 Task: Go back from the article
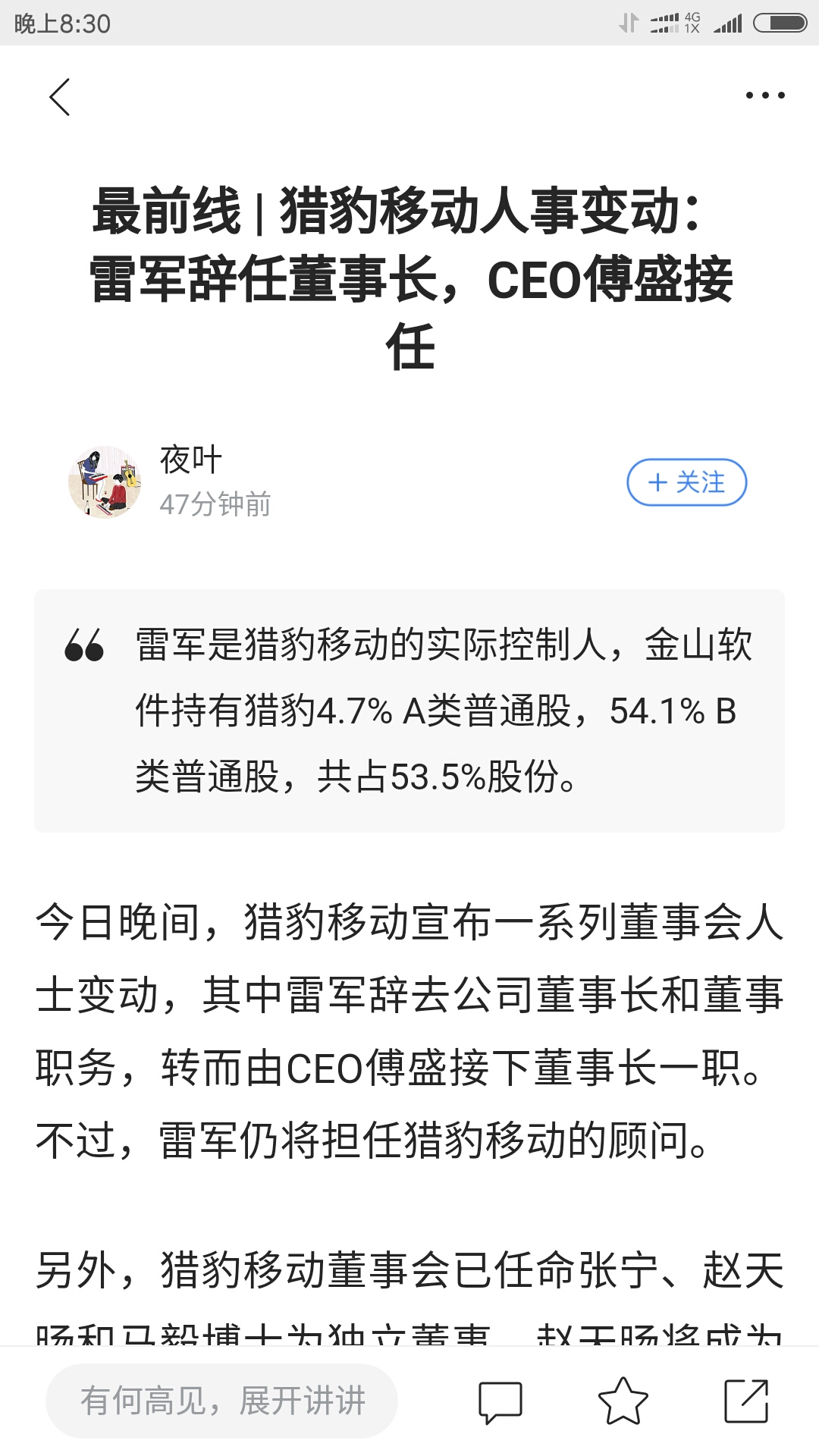(60, 97)
